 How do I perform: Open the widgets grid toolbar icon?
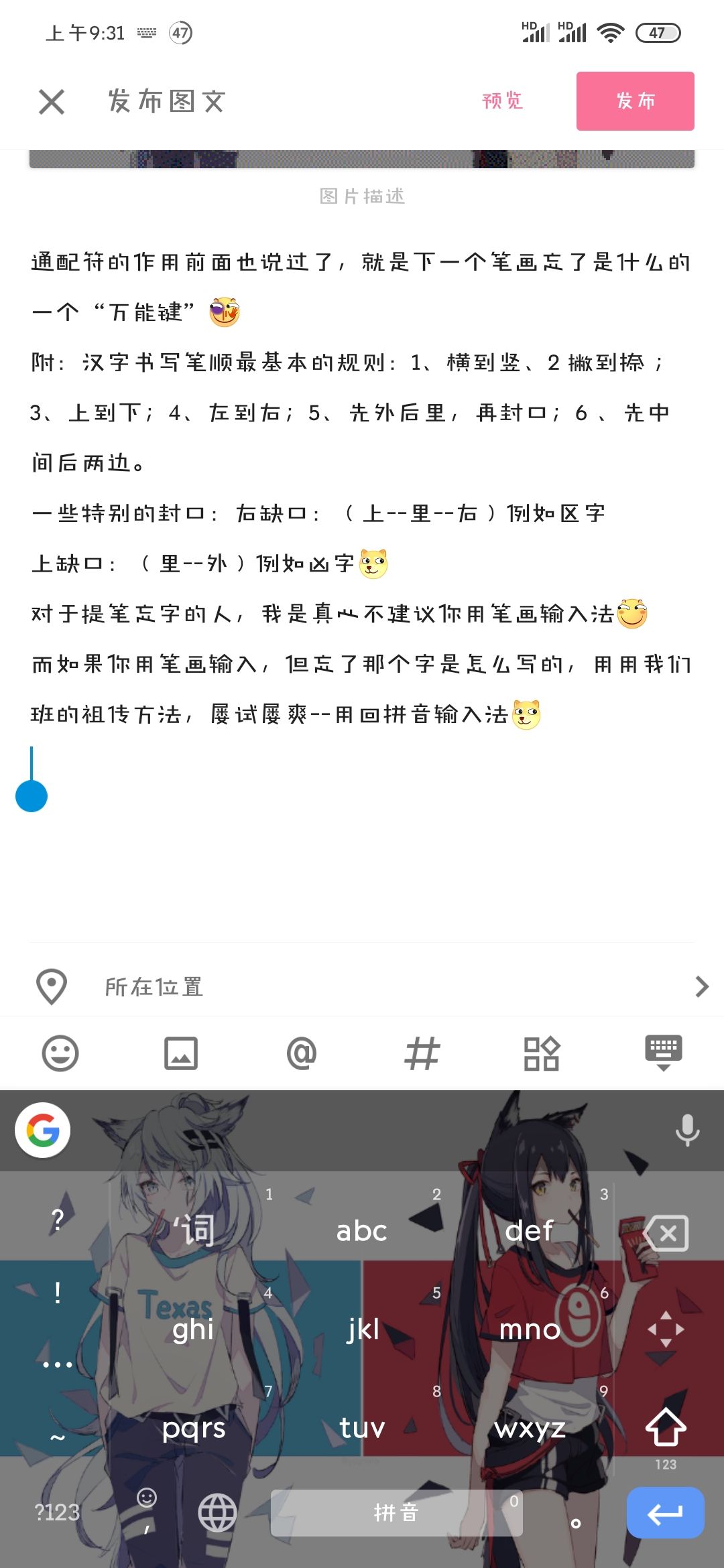(x=542, y=1053)
